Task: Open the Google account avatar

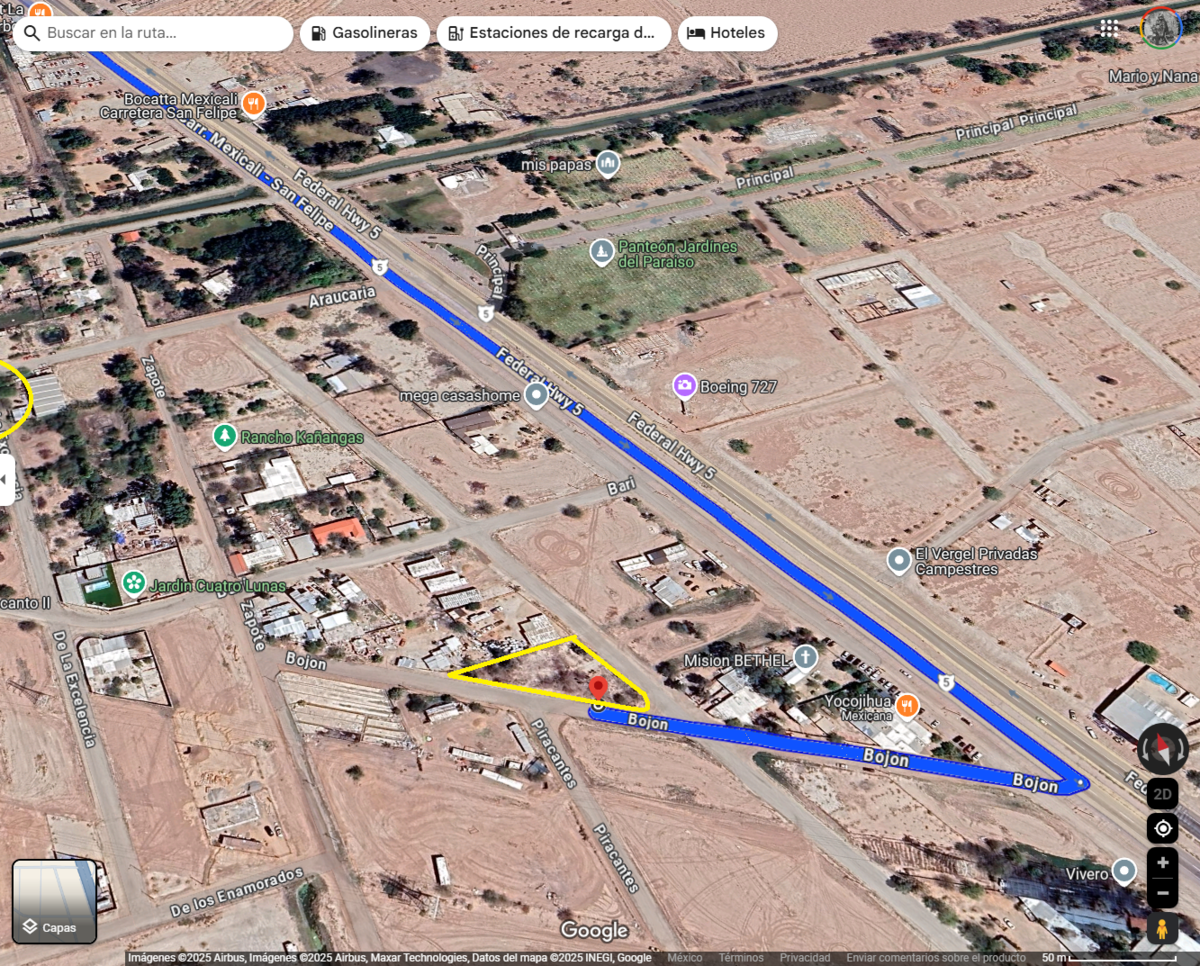Action: click(1161, 28)
